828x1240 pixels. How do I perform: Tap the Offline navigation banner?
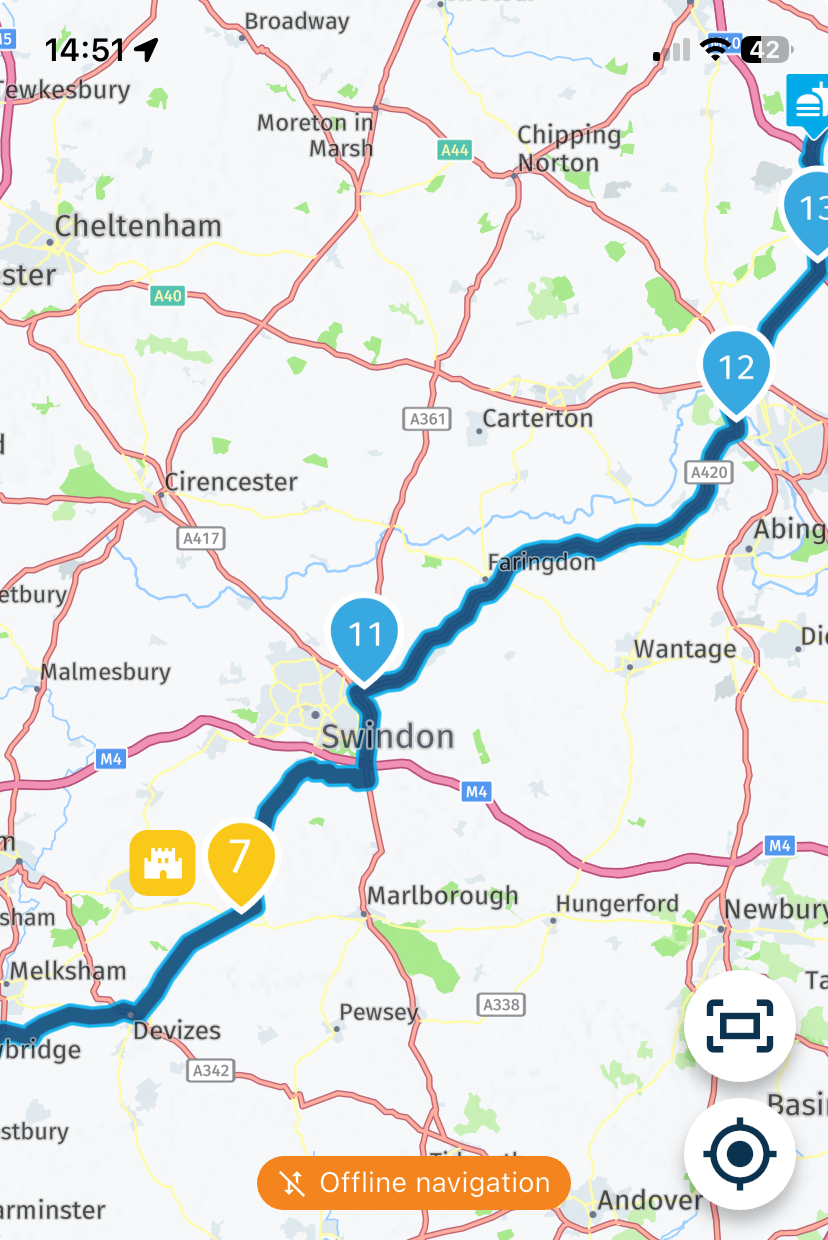[x=414, y=1183]
